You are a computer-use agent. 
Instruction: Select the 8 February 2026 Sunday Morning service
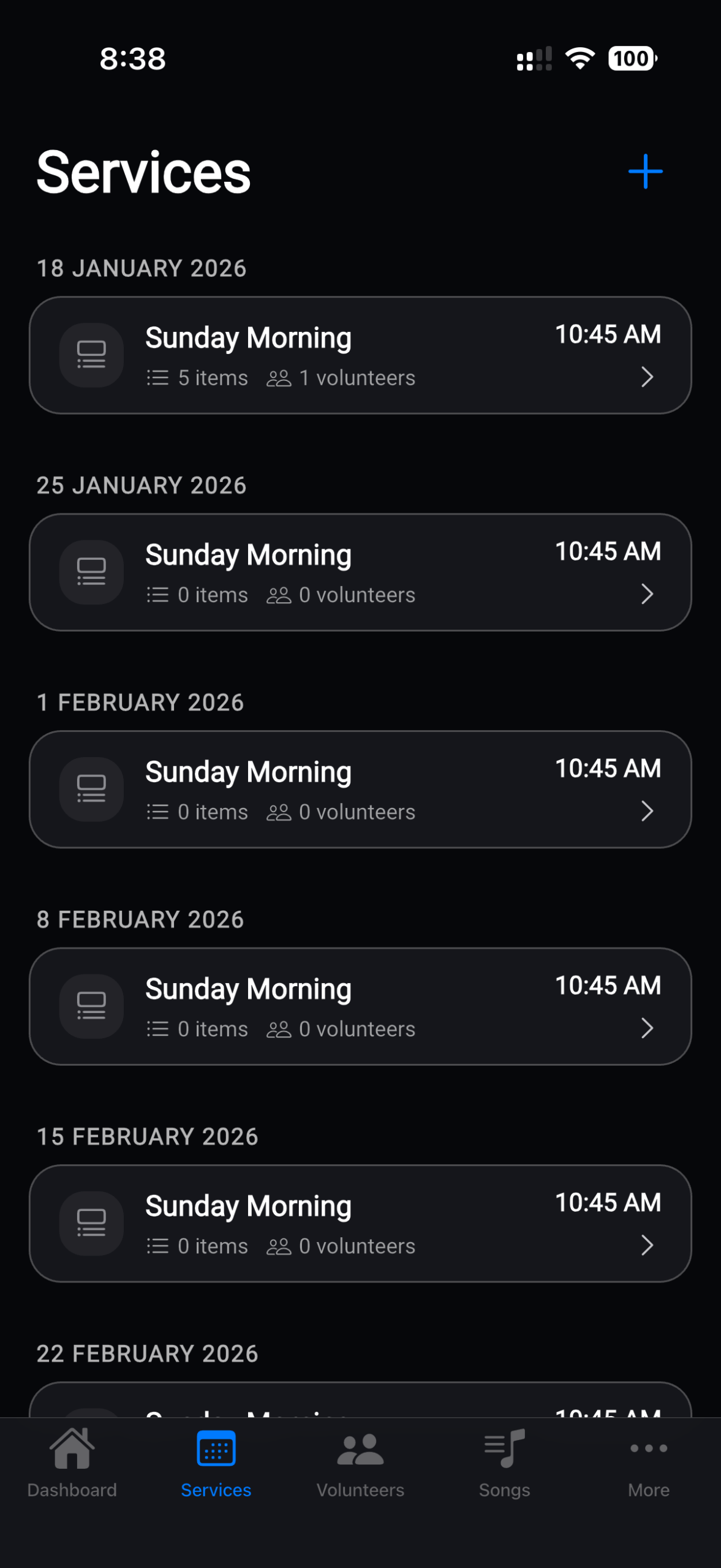coord(360,1006)
